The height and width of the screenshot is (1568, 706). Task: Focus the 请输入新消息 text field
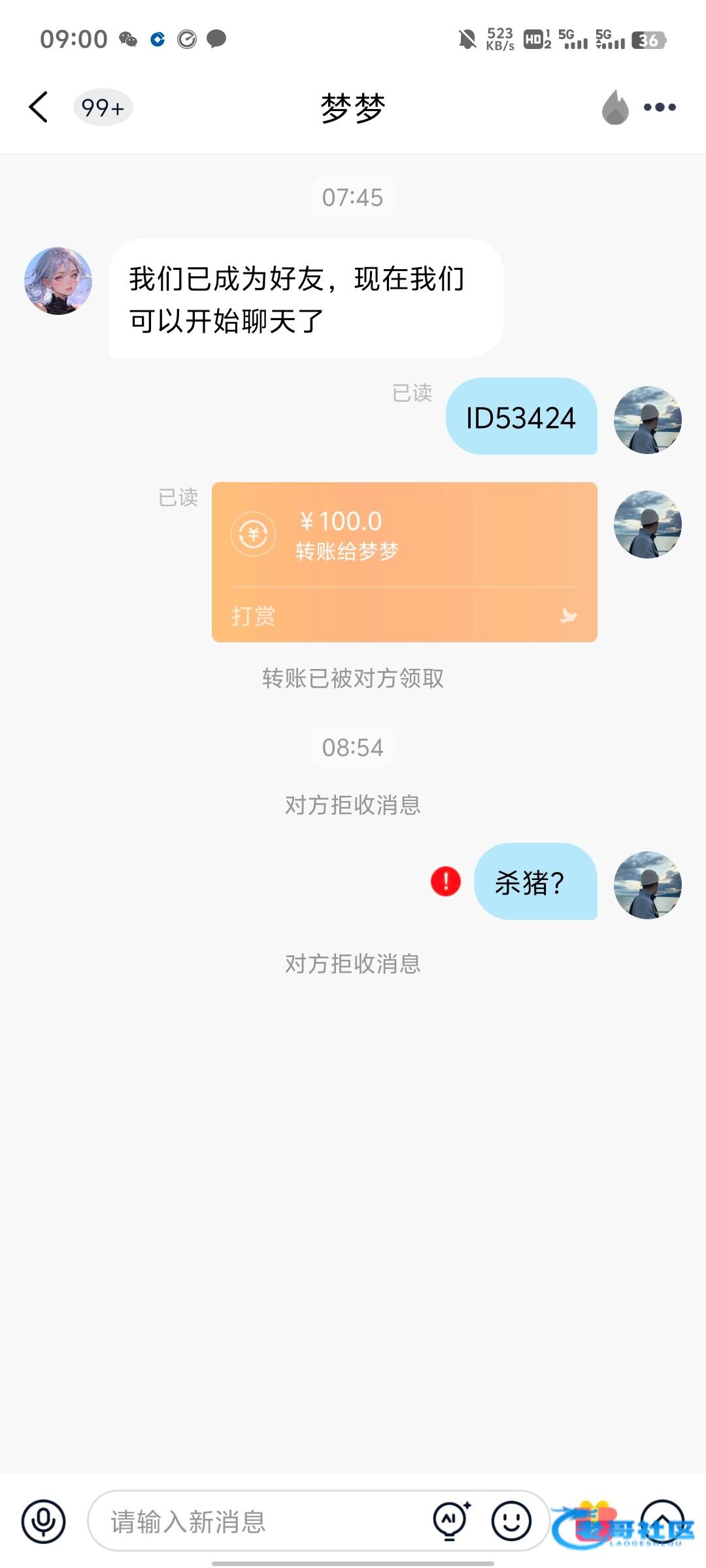tap(261, 1522)
